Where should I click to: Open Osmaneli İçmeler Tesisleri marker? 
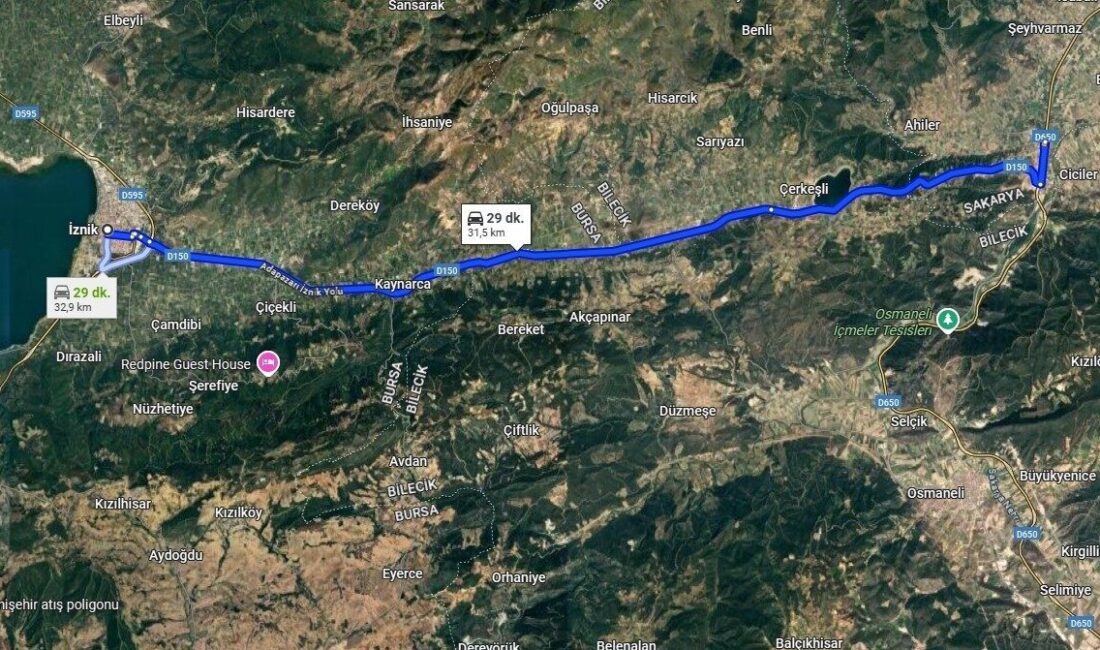pos(947,319)
